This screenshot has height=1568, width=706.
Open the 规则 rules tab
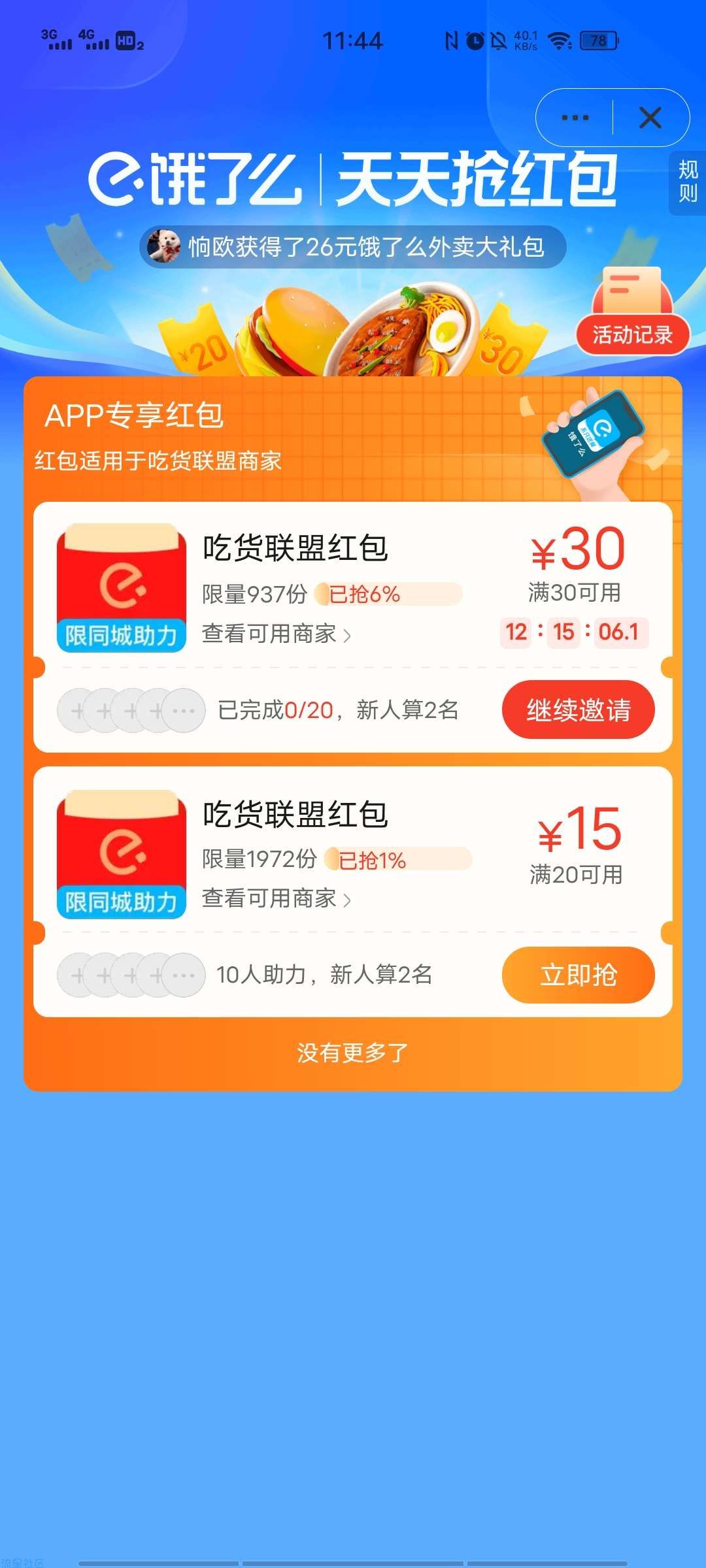point(688,182)
